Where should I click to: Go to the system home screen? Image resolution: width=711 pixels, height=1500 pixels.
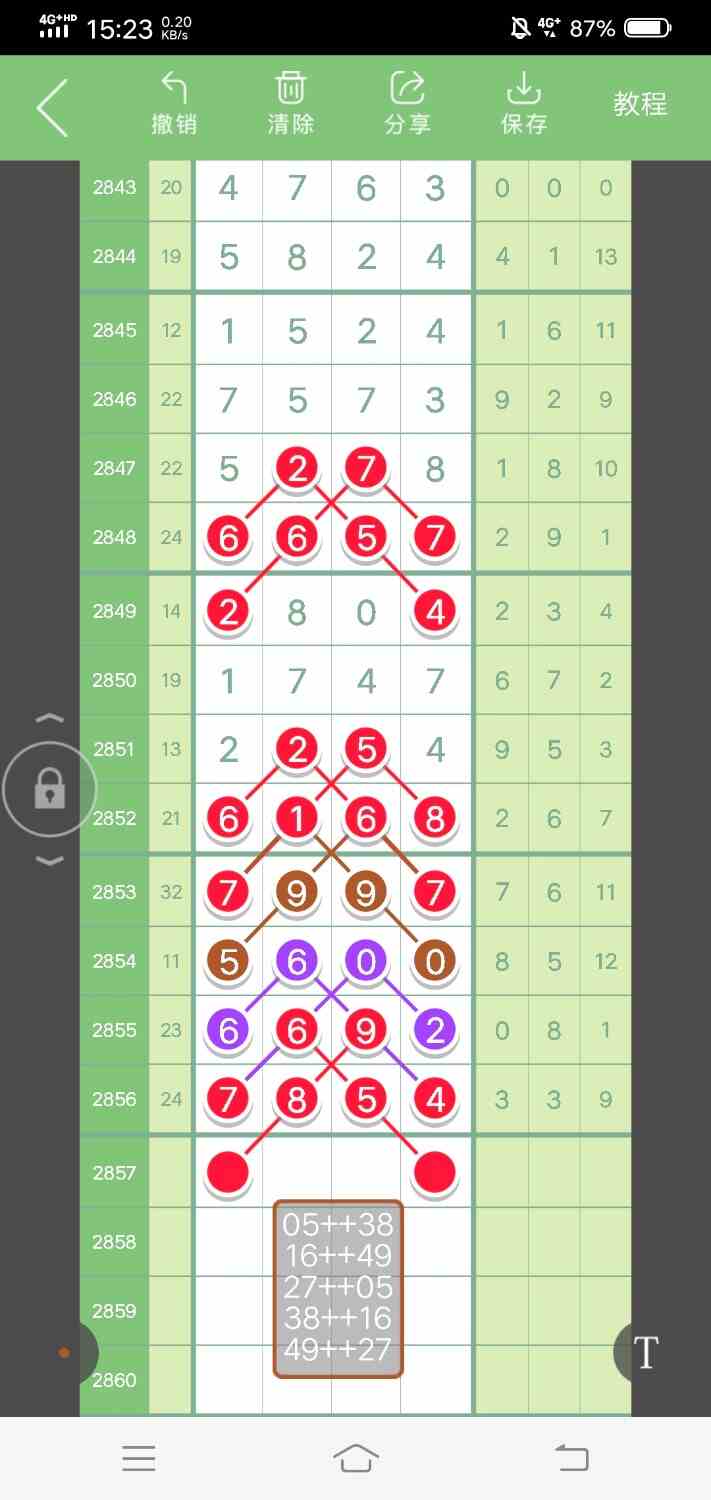tap(356, 1458)
